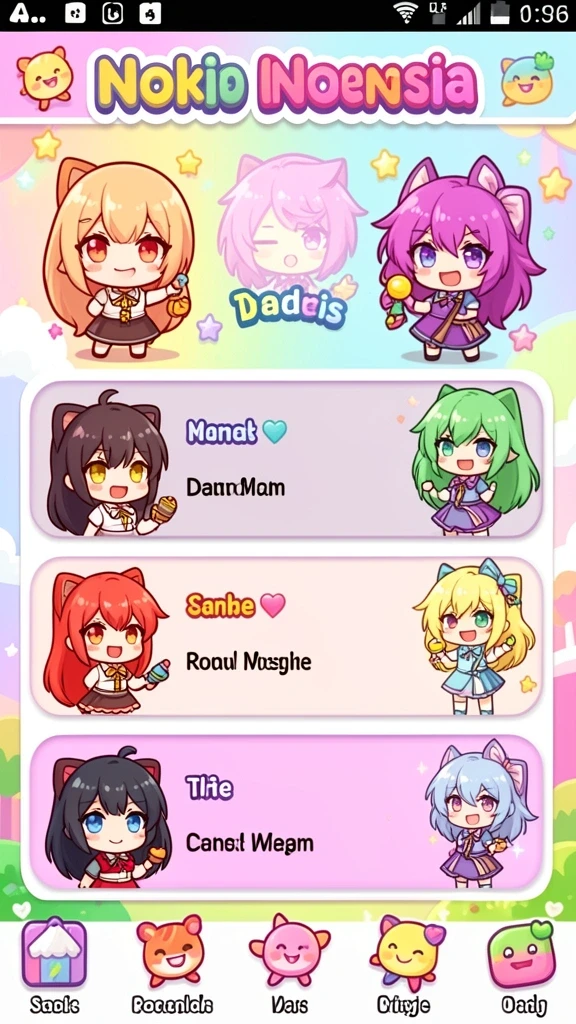
Task: Open the Sanhe Roaul Nasghe card
Action: tap(287, 637)
